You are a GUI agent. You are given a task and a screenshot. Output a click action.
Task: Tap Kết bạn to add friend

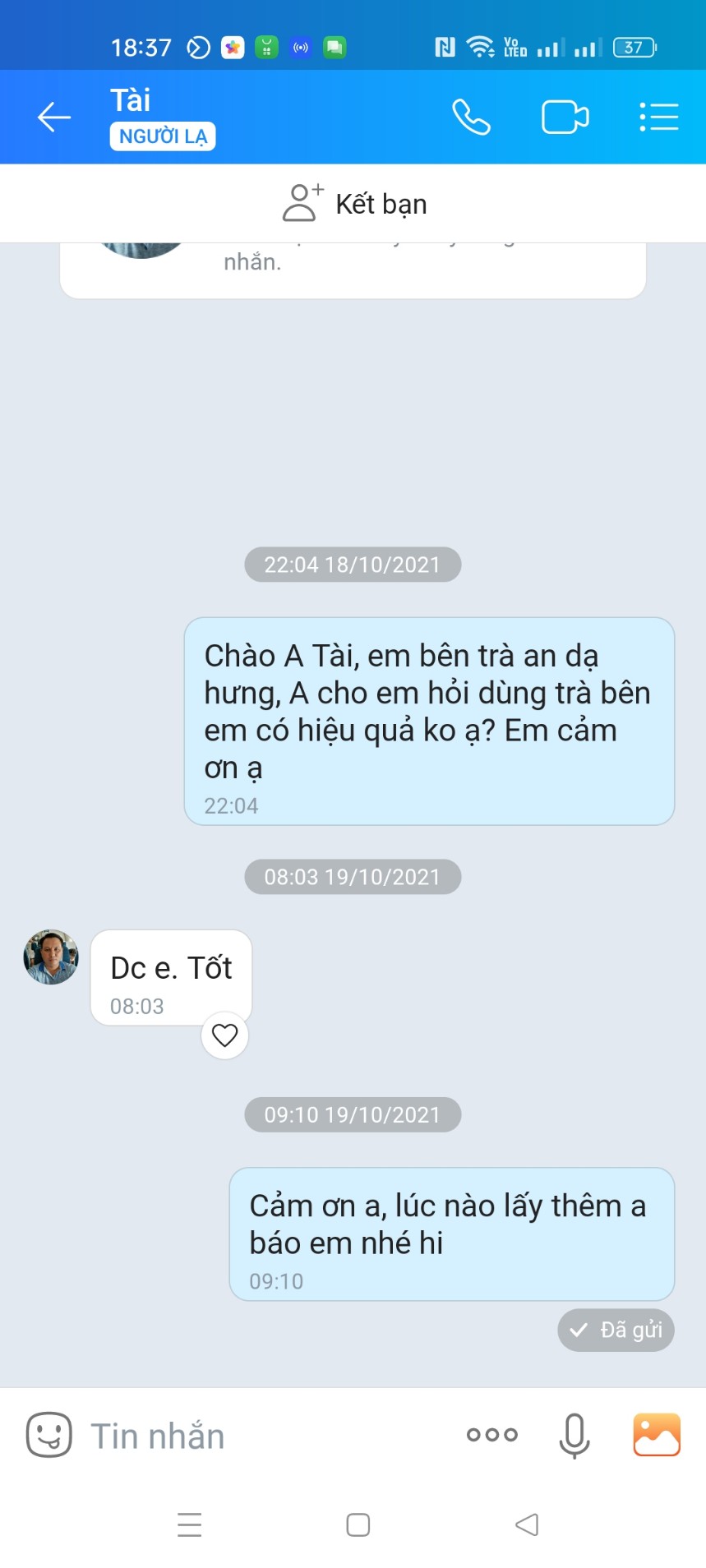point(353,203)
